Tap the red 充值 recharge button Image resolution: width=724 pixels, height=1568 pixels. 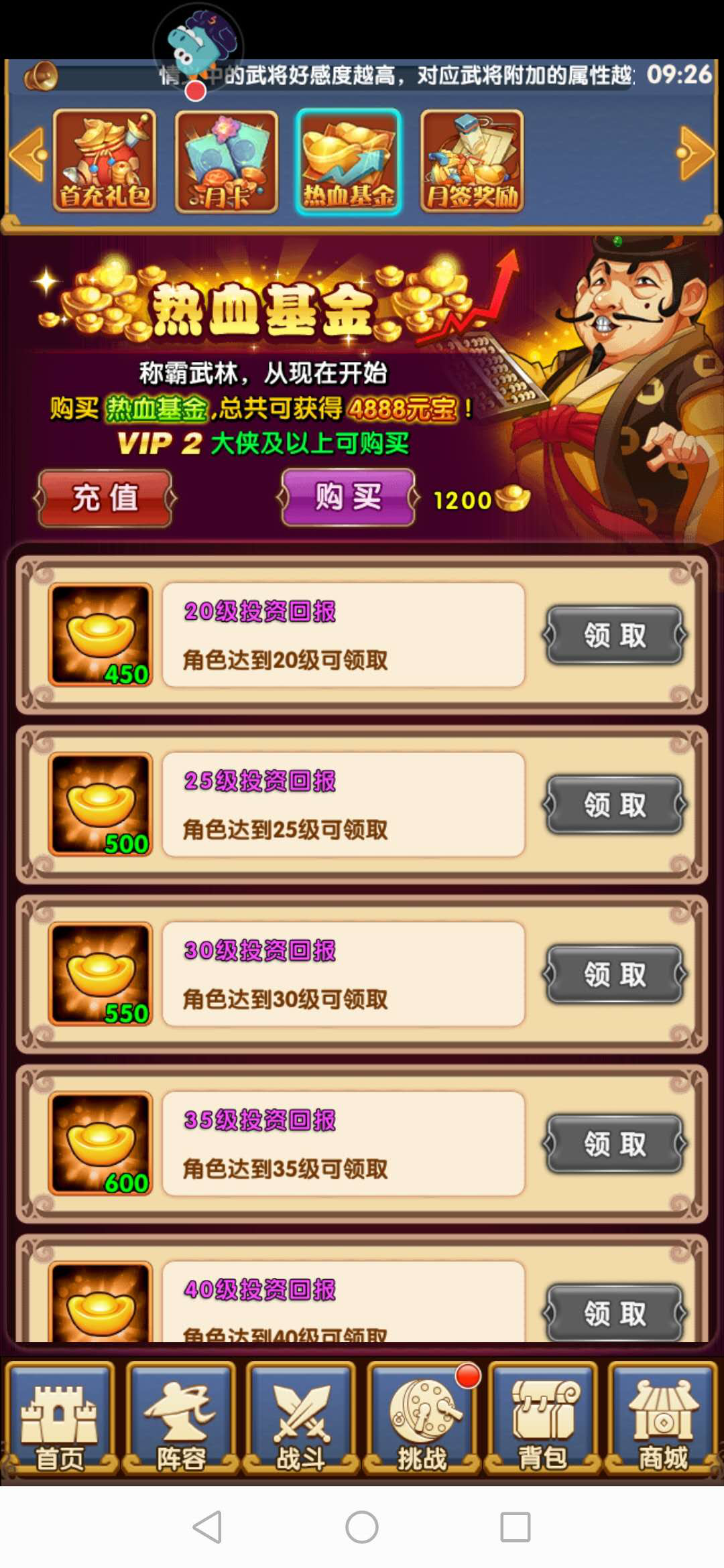(x=105, y=498)
